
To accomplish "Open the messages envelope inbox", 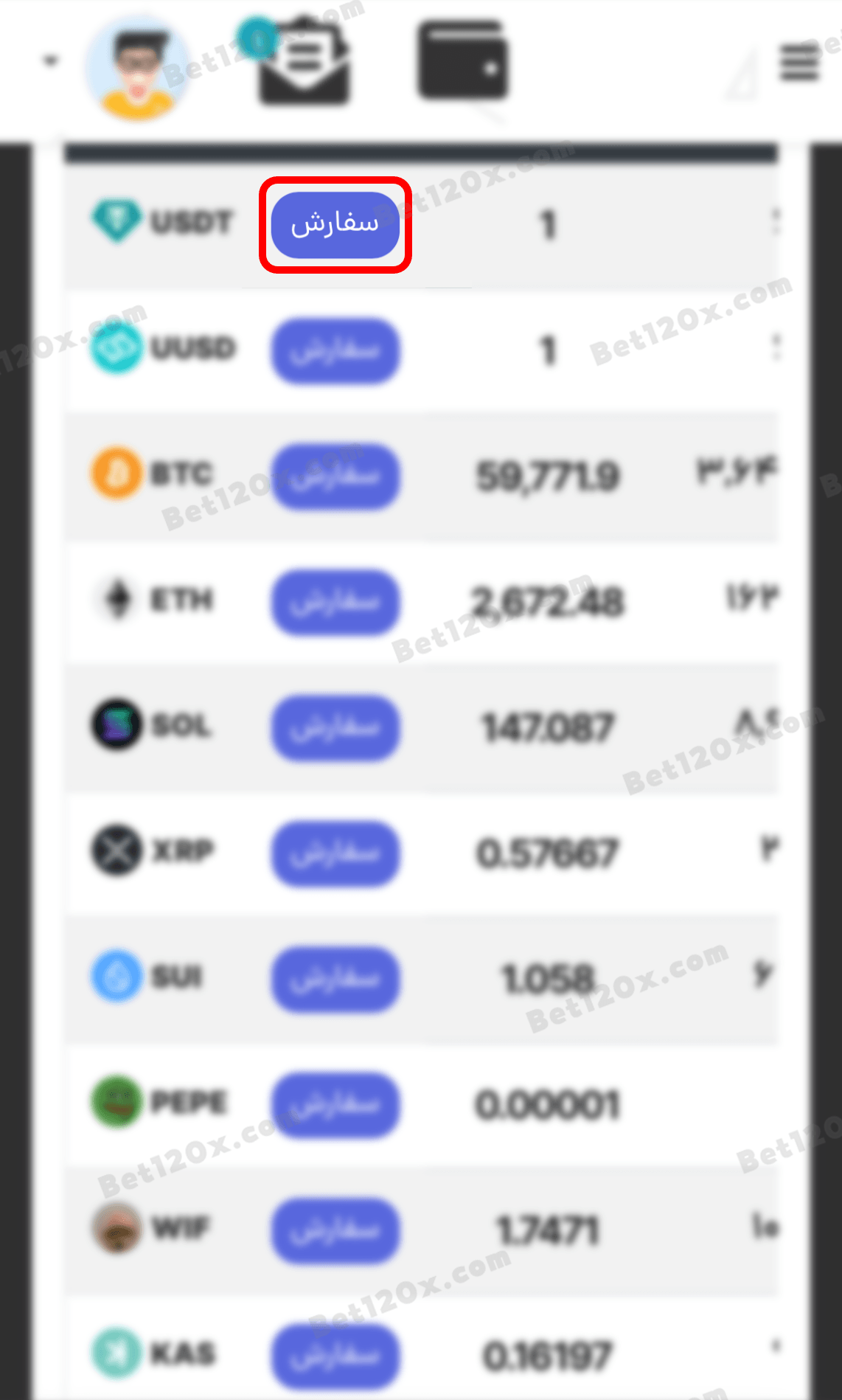I will click(304, 66).
